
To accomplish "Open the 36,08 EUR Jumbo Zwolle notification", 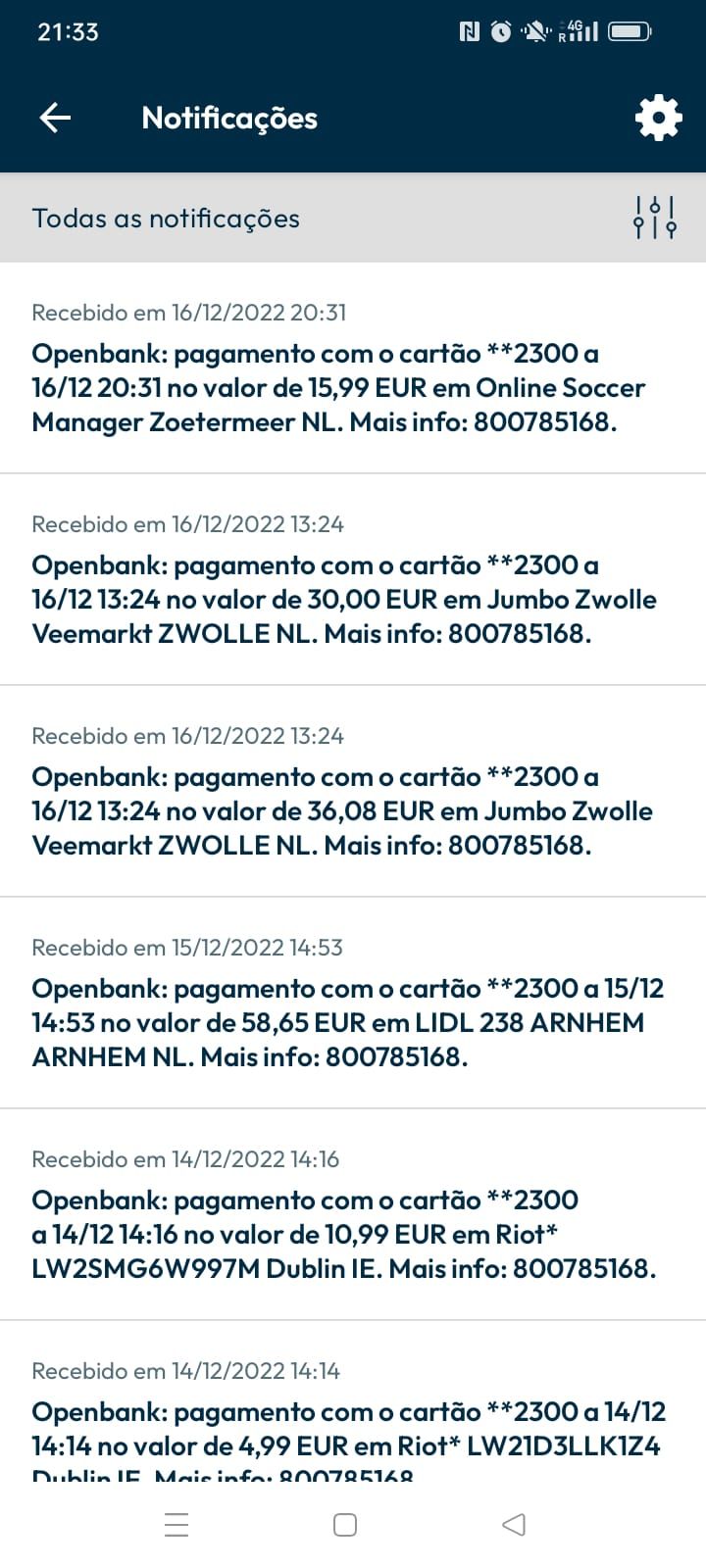I will pos(353,792).
